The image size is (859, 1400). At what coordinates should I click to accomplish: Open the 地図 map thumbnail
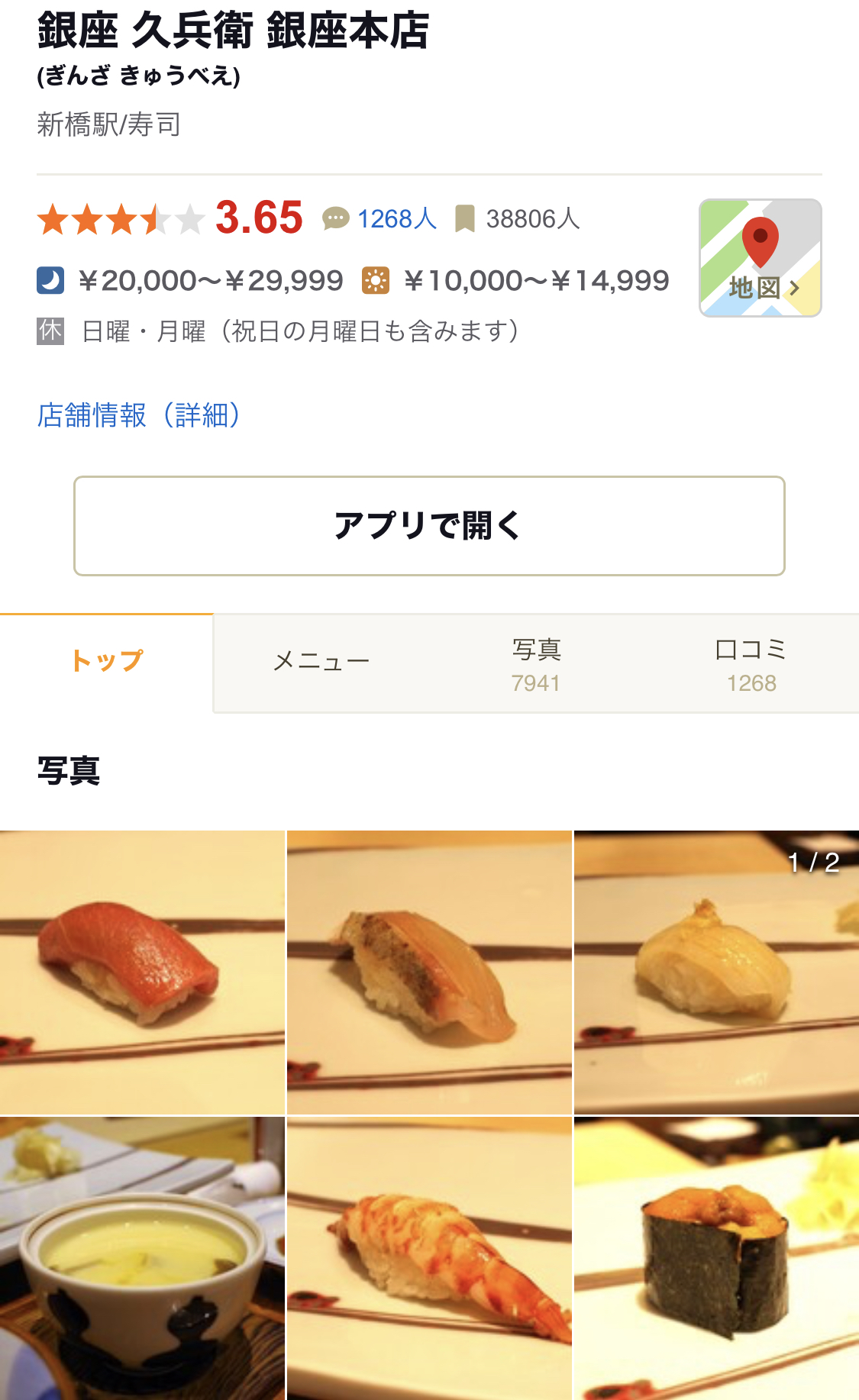coord(760,258)
